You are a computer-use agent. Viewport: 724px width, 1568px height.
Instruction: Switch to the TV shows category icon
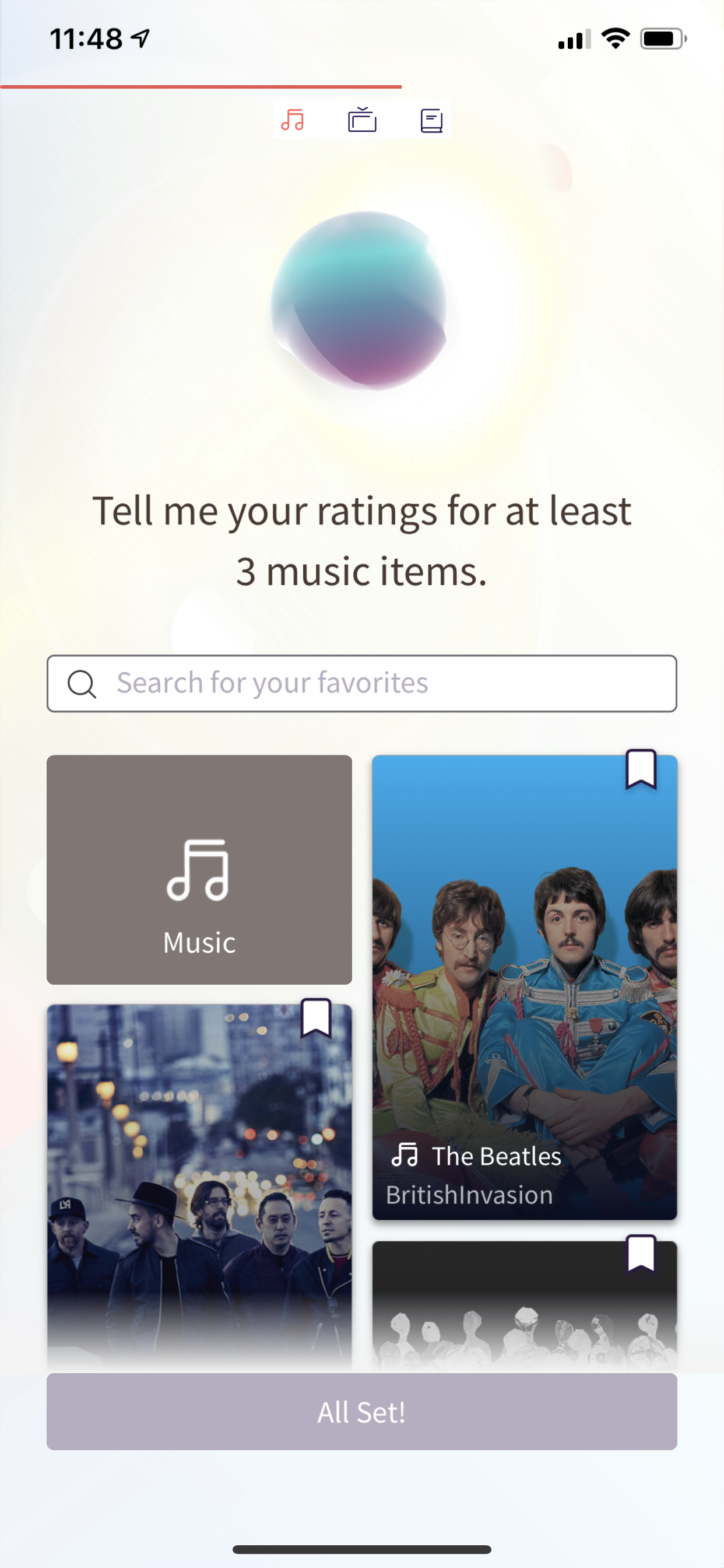tap(362, 120)
